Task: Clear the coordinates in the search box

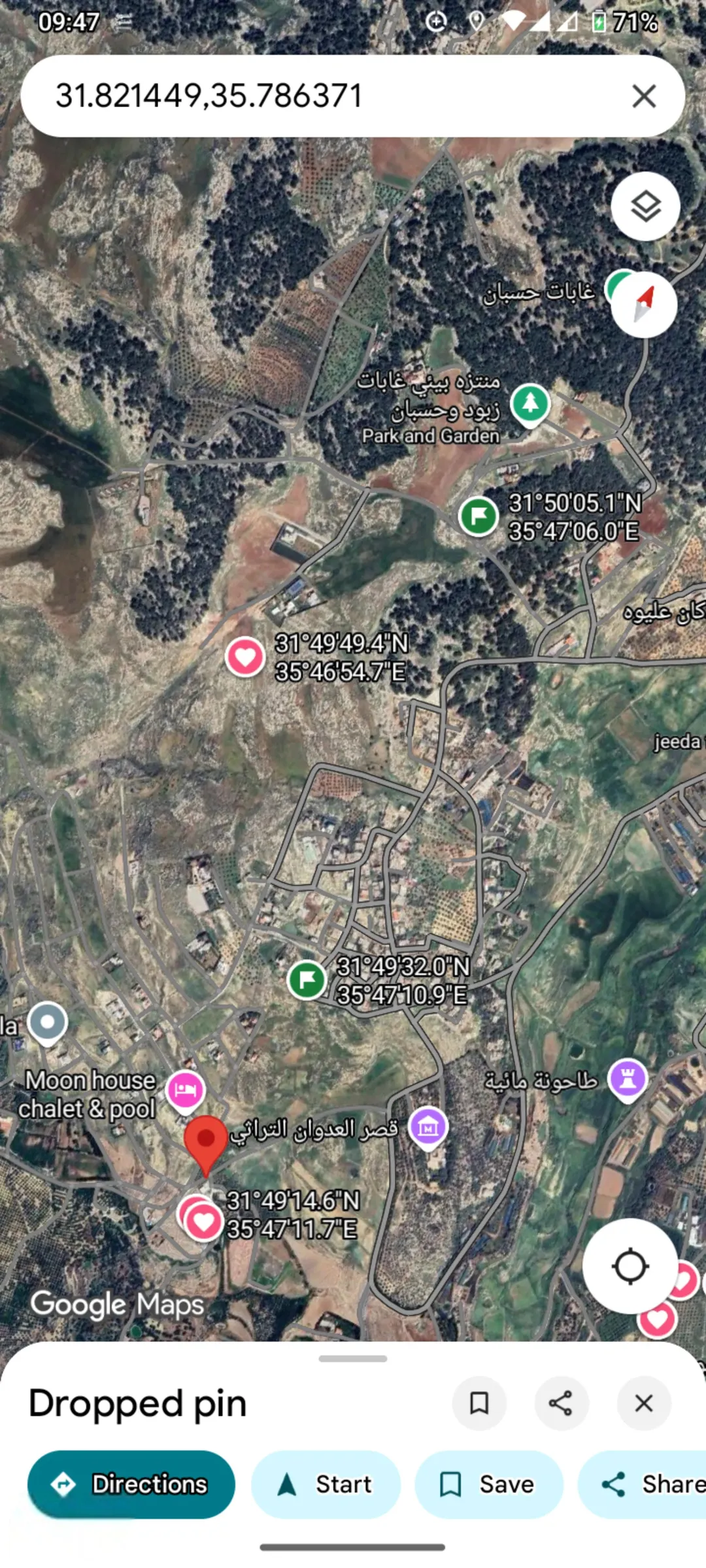Action: [644, 96]
